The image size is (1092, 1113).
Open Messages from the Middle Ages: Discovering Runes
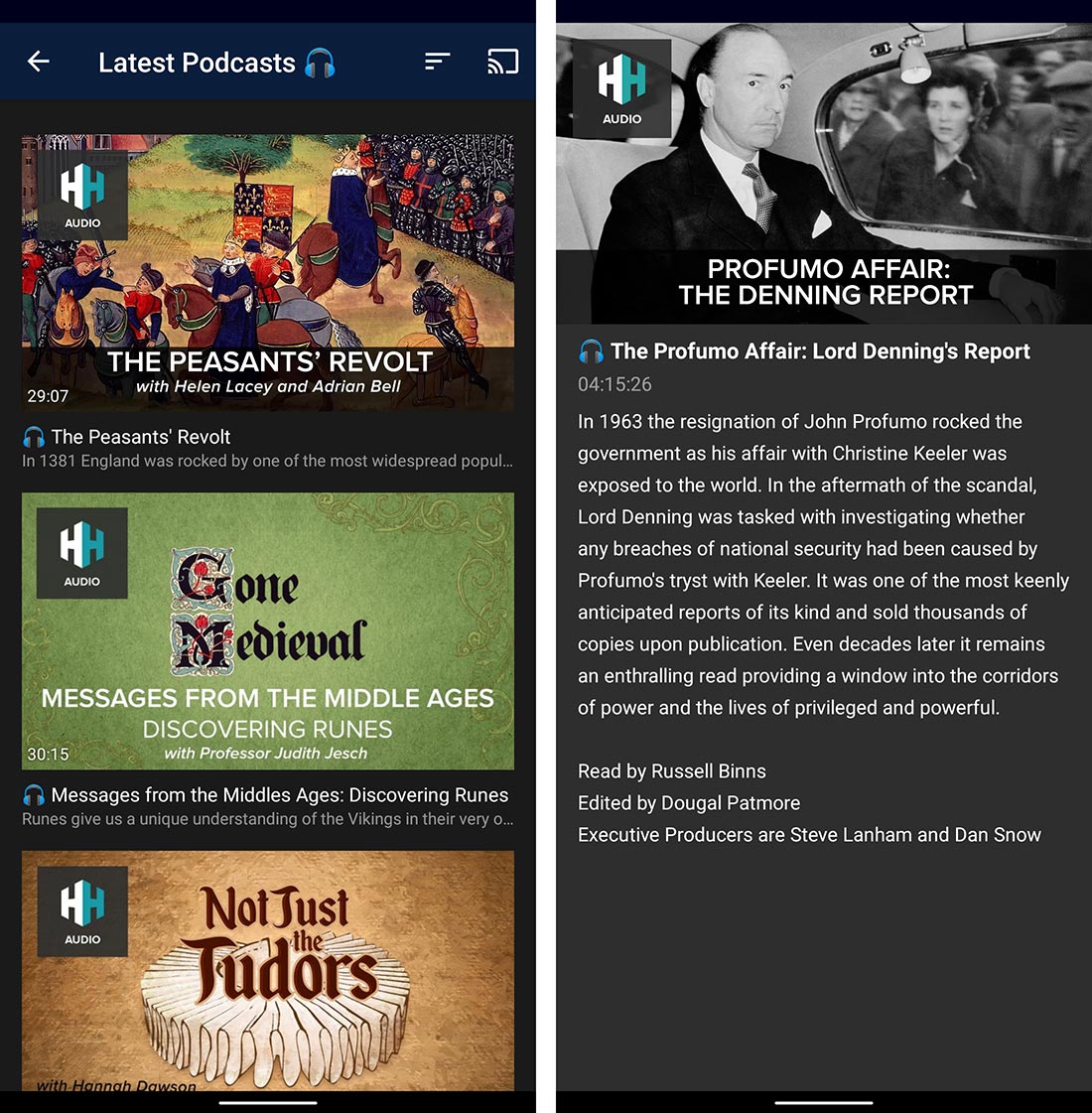[x=268, y=630]
